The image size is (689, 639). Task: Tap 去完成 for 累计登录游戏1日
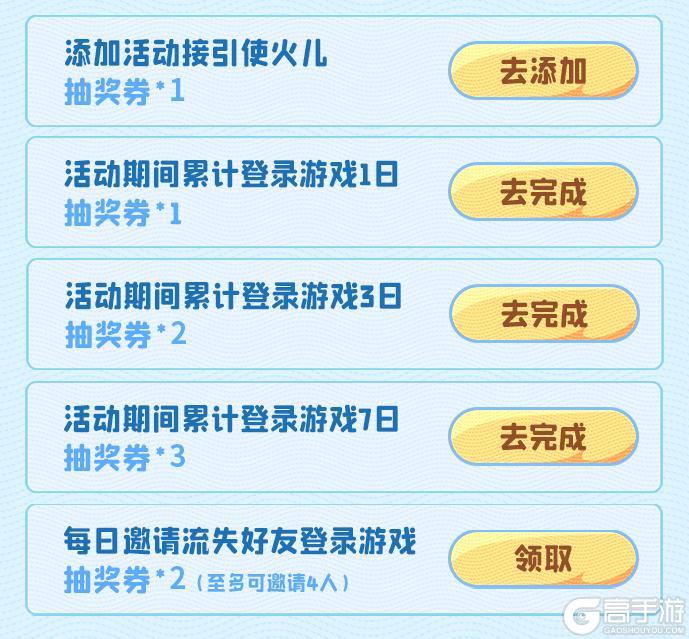pos(543,192)
